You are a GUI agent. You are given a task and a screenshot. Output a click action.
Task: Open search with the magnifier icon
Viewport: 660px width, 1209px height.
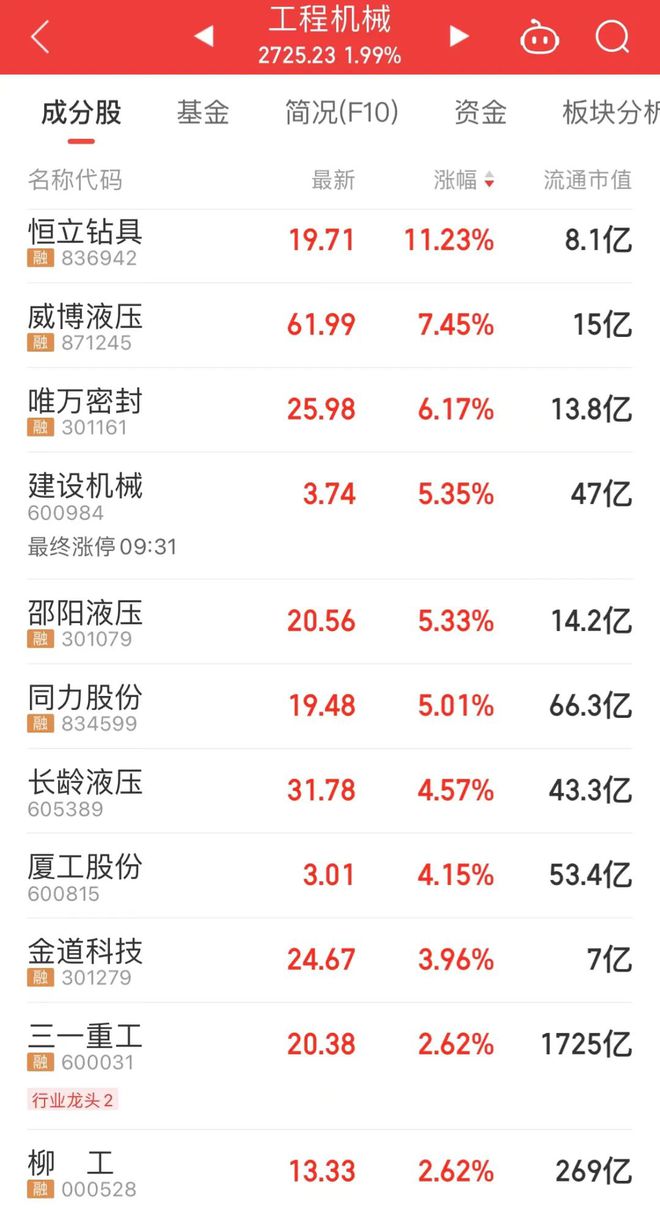coord(611,38)
